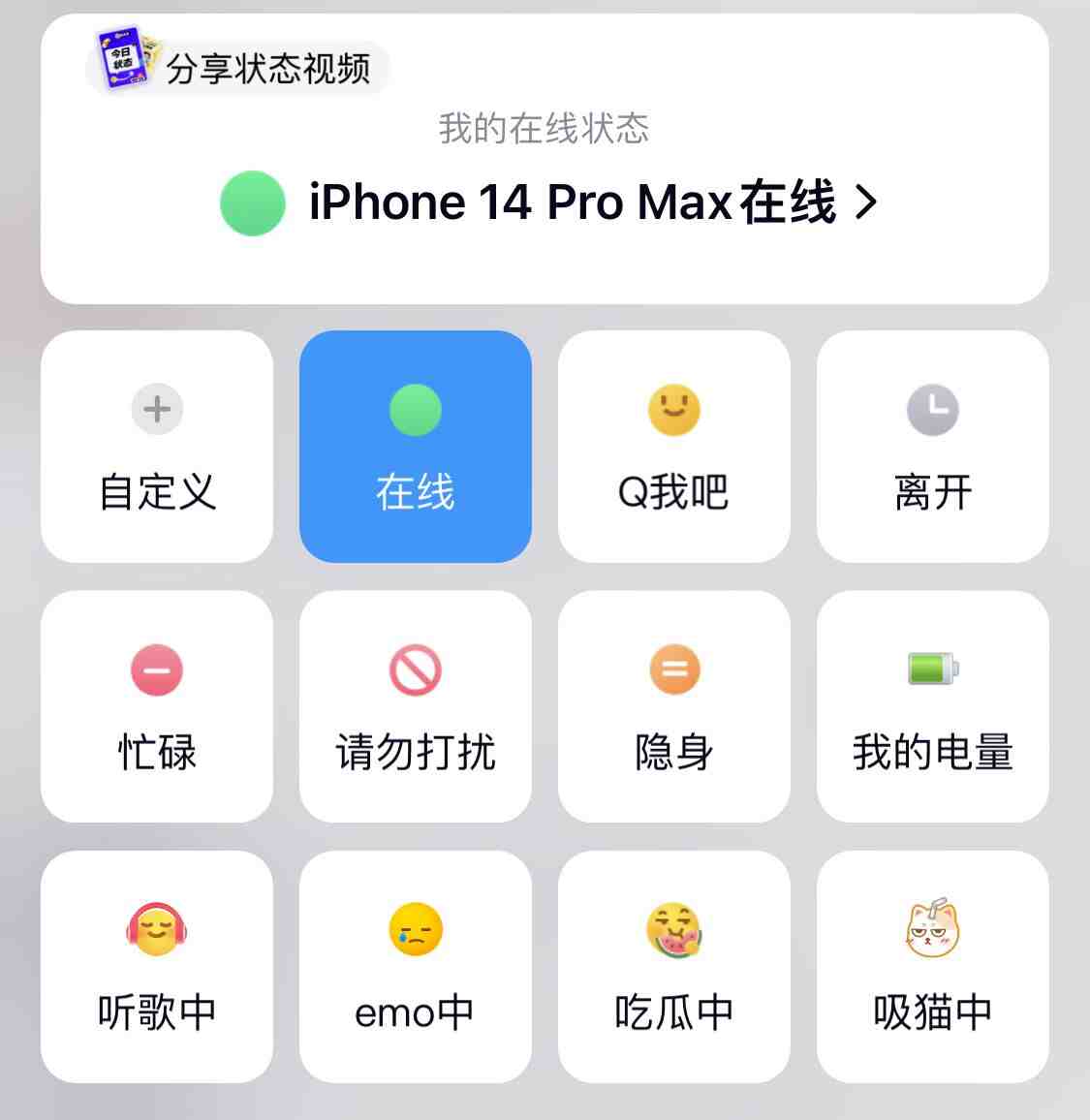The height and width of the screenshot is (1120, 1090).
Task: Click the watermelon emoji on 吃瓜中
Action: pyautogui.click(x=673, y=929)
